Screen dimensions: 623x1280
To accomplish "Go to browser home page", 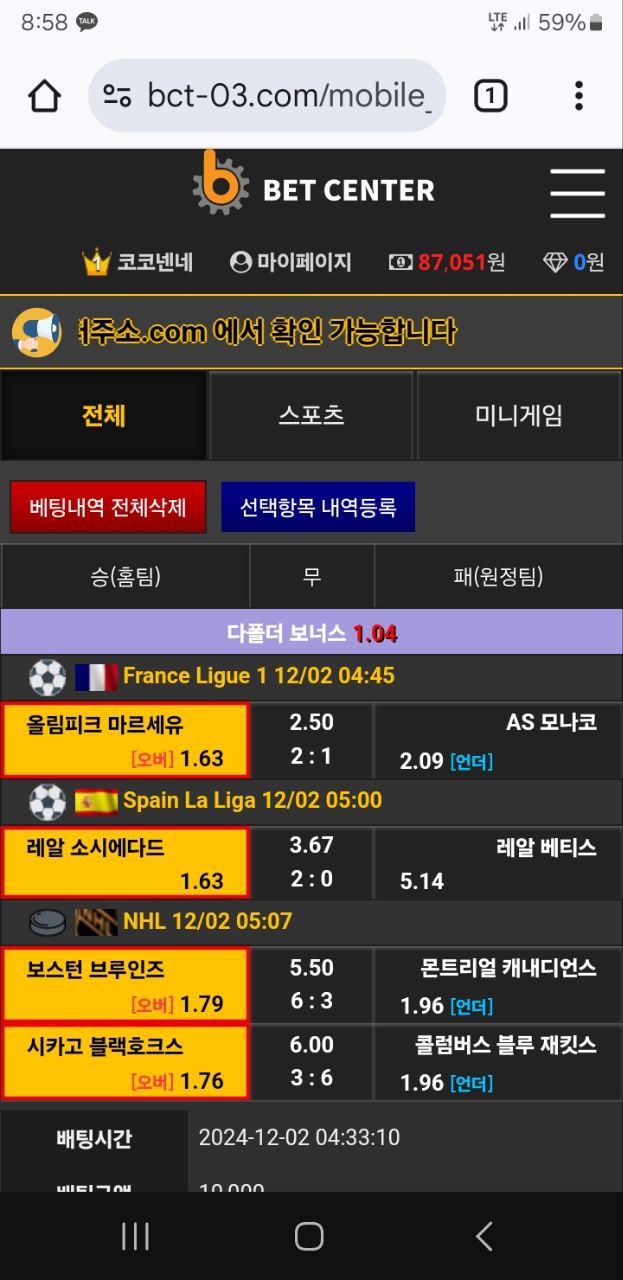I will [x=45, y=96].
